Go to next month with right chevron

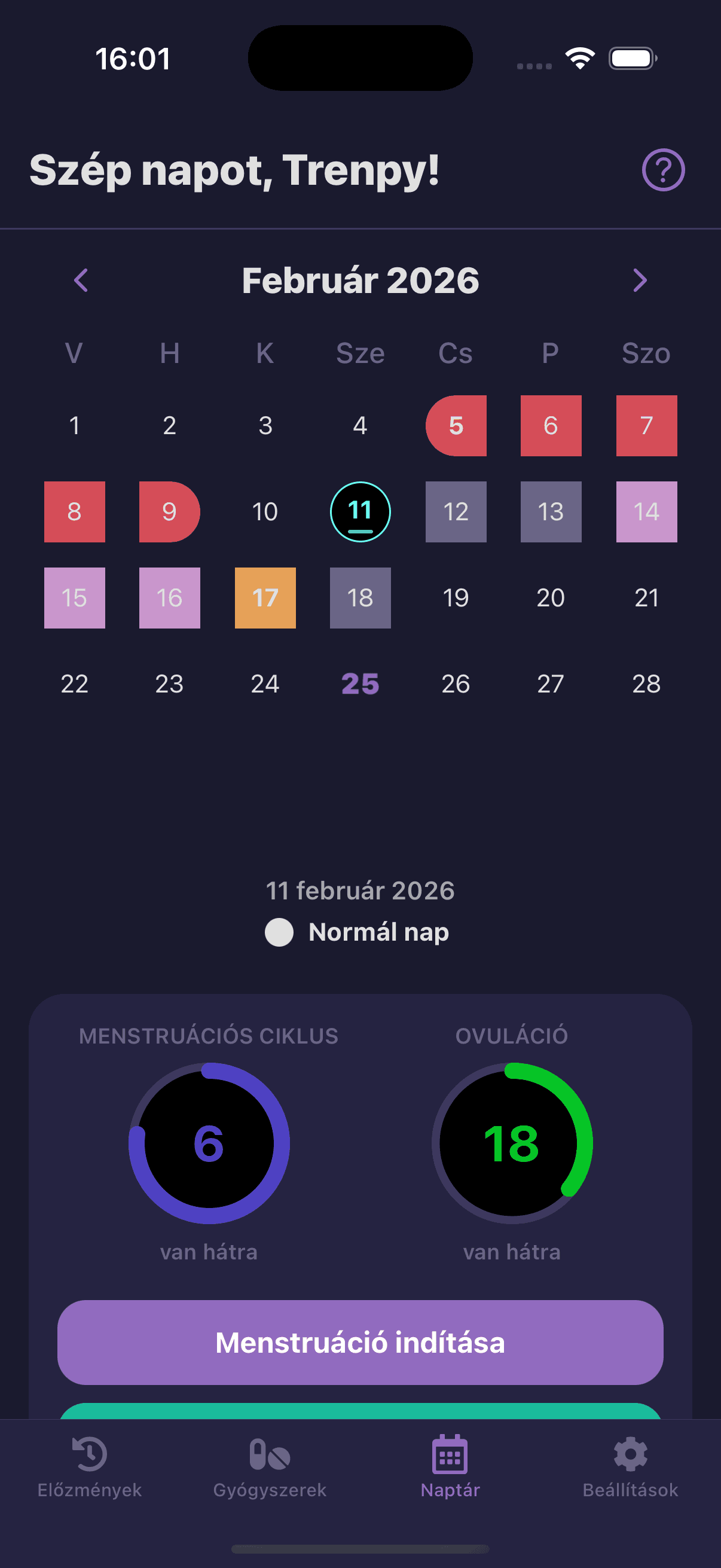[x=640, y=280]
